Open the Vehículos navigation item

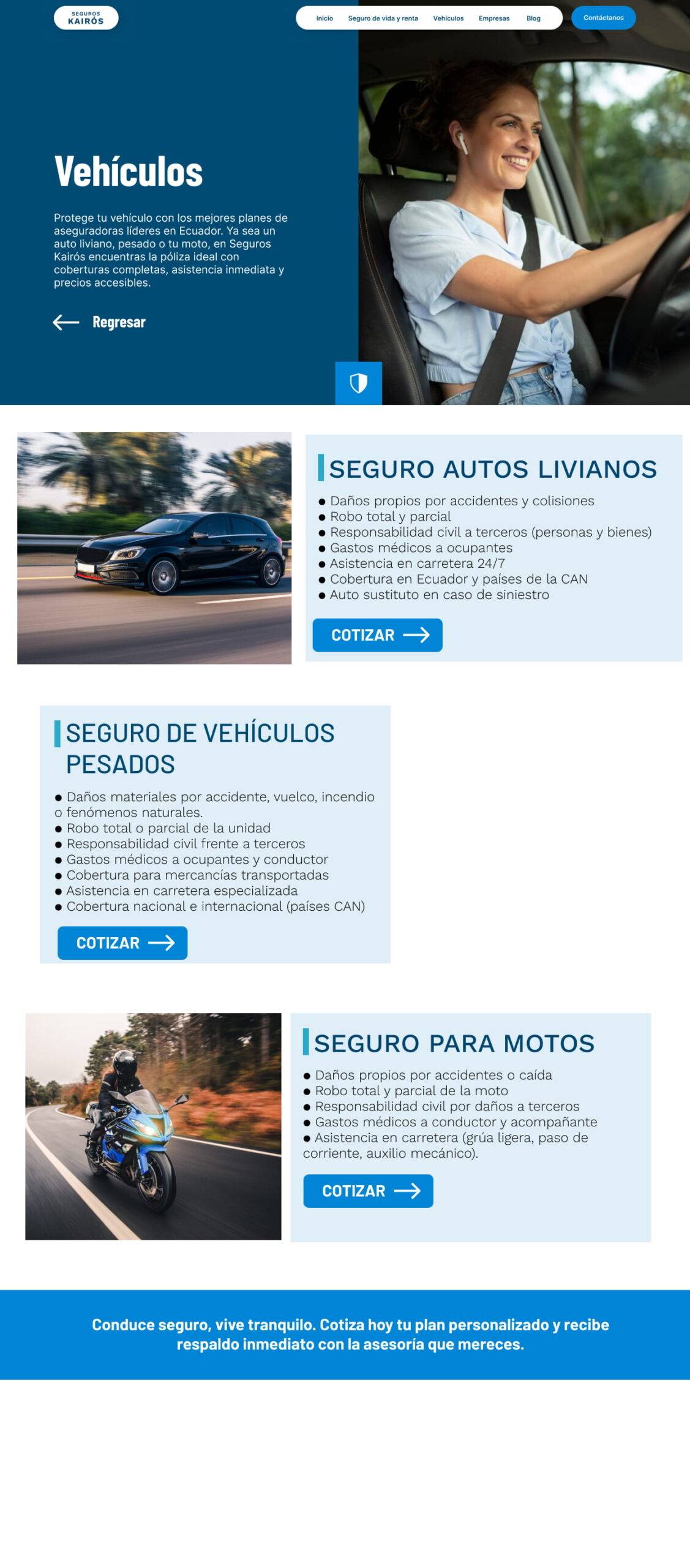click(449, 18)
